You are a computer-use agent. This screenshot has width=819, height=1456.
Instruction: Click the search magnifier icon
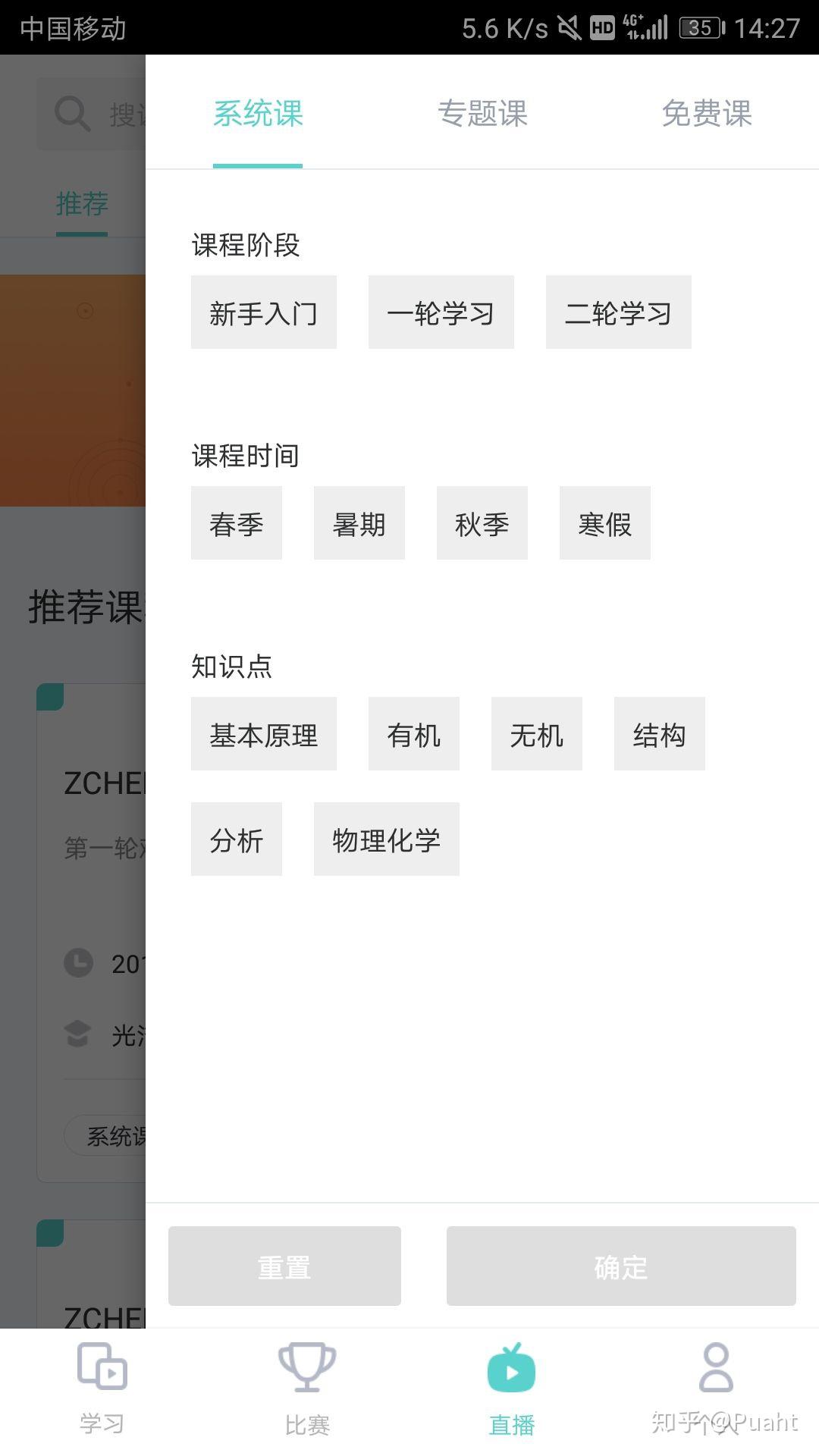(71, 112)
